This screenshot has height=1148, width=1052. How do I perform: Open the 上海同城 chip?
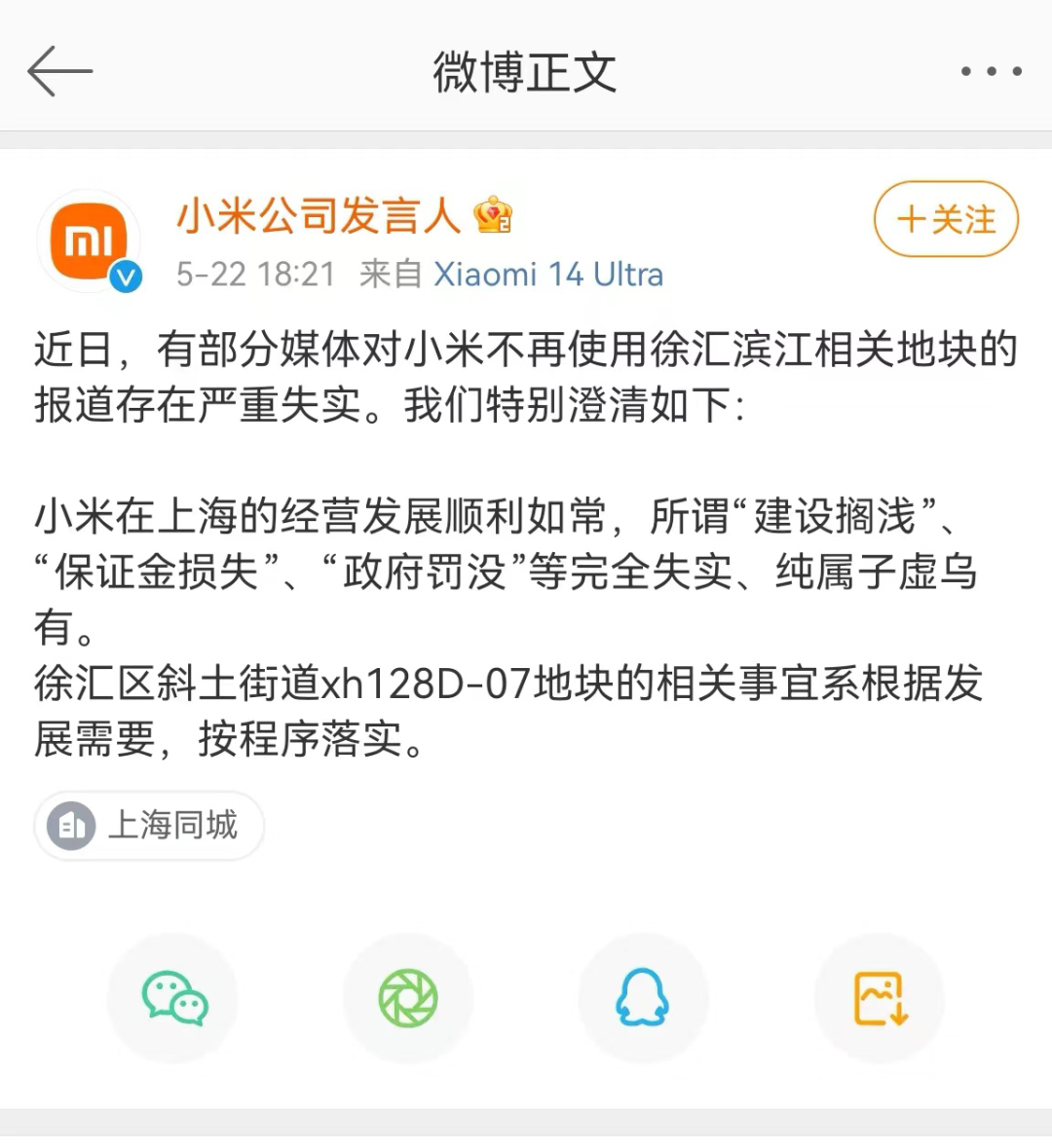[149, 826]
